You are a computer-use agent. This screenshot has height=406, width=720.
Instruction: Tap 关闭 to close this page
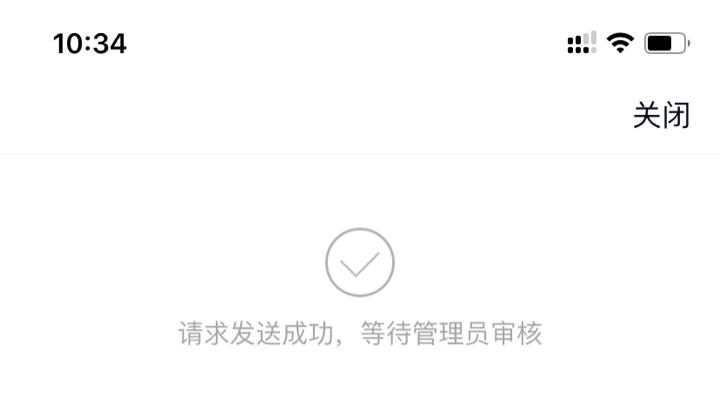pos(661,115)
